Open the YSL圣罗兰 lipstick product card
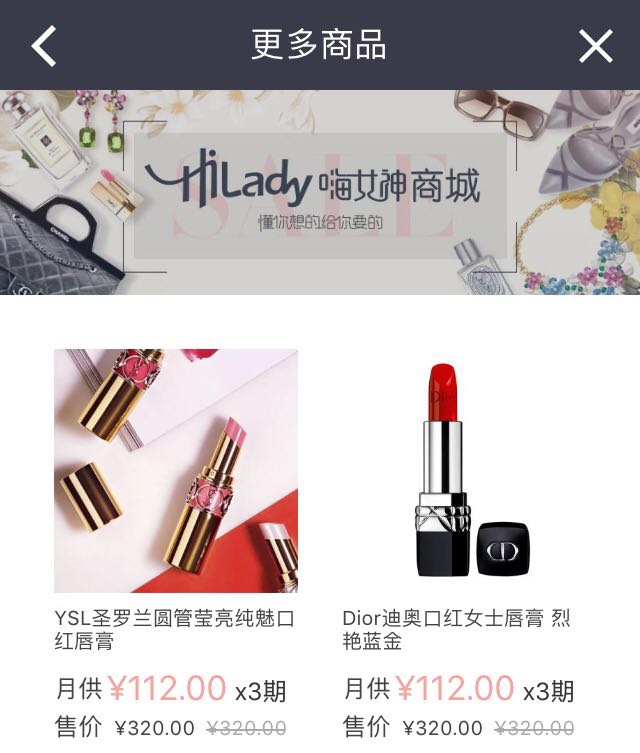640x753 pixels. [x=176, y=471]
